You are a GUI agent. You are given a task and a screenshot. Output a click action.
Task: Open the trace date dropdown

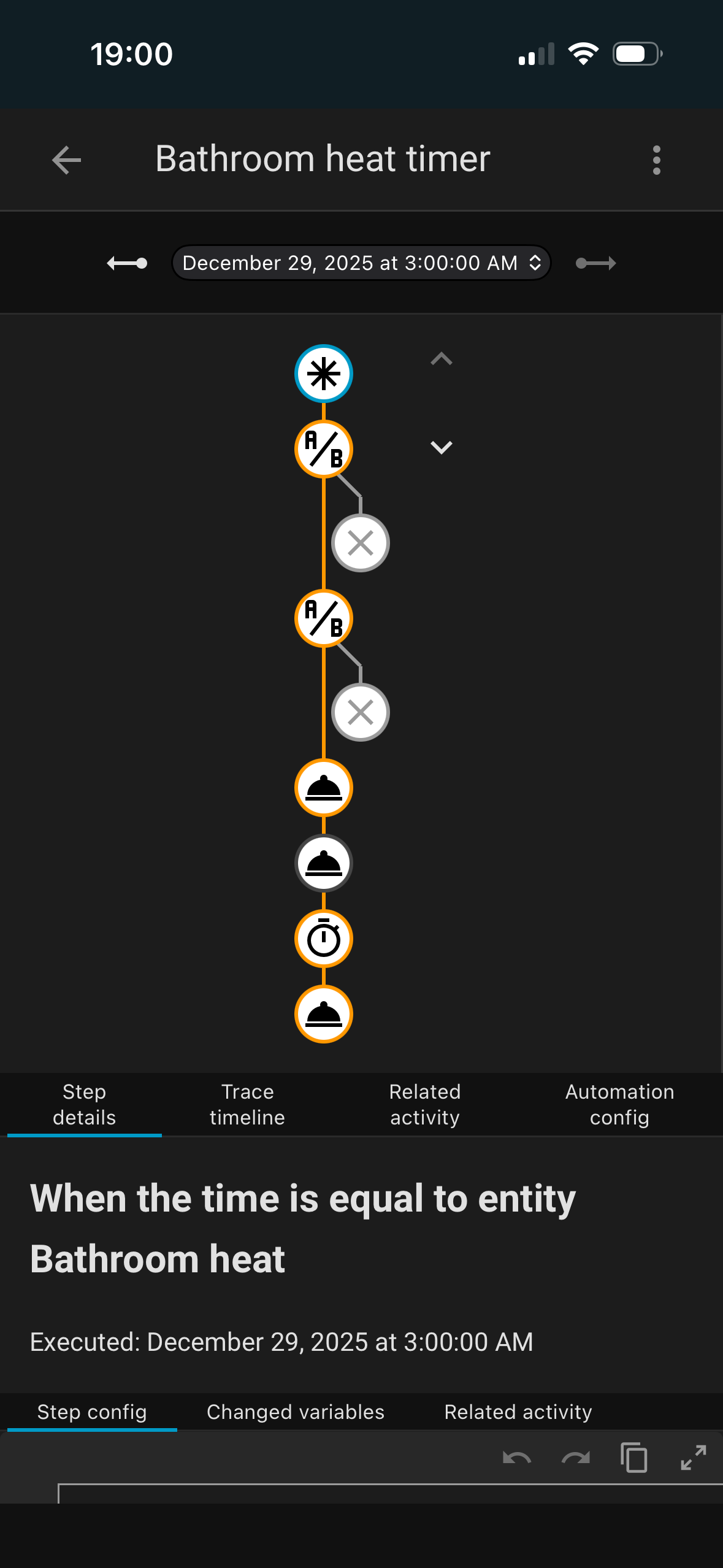(361, 263)
